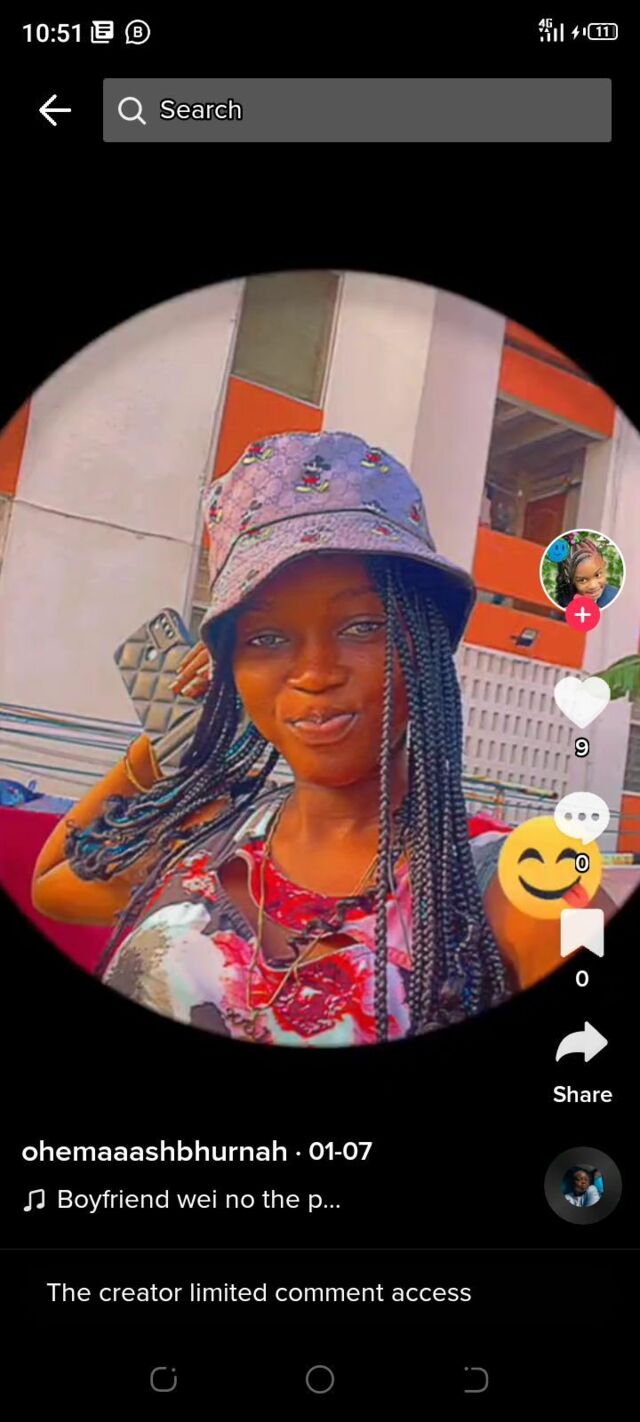The image size is (640, 1422).
Task: Follow creator with the red plus
Action: [x=582, y=614]
